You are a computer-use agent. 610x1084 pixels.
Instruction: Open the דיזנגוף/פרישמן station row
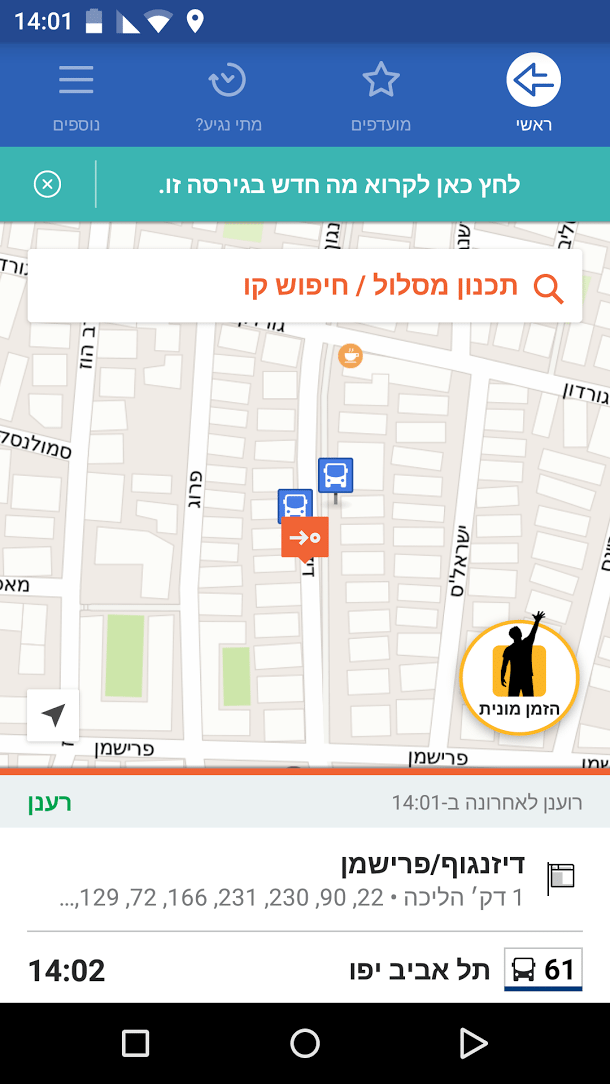[x=305, y=878]
